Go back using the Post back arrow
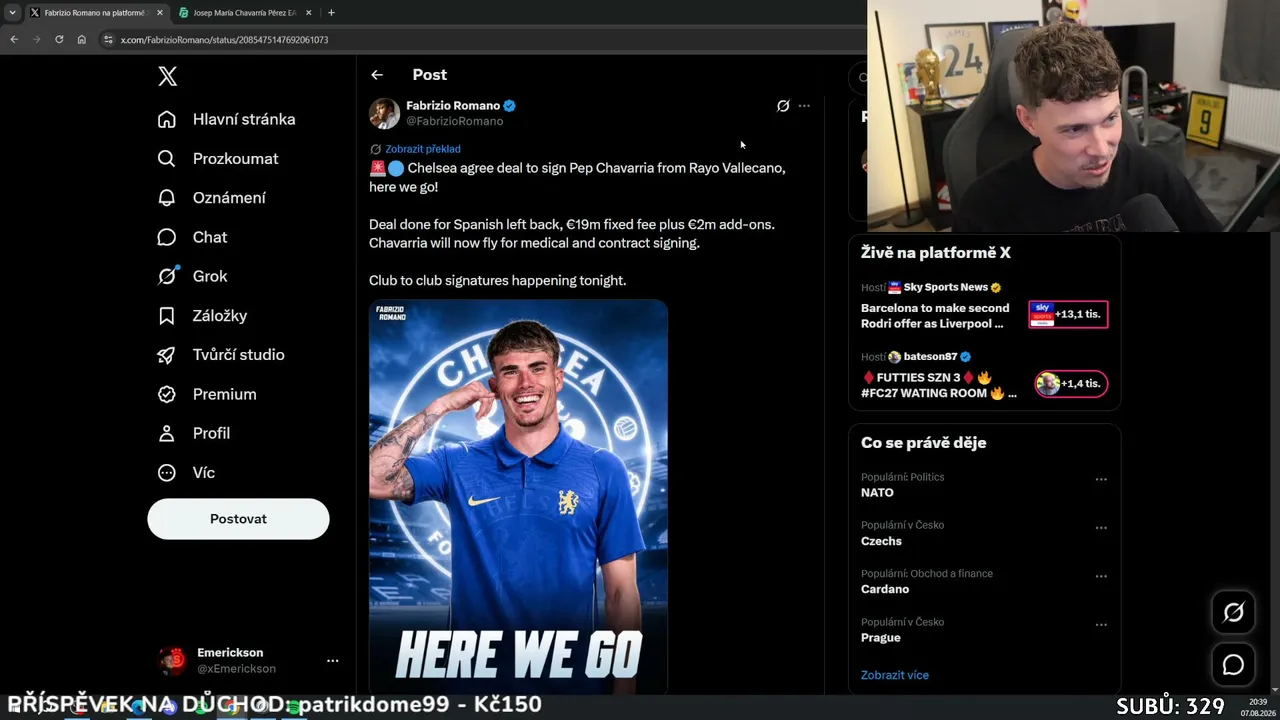Screen dimensions: 1280x720 [x=377, y=75]
